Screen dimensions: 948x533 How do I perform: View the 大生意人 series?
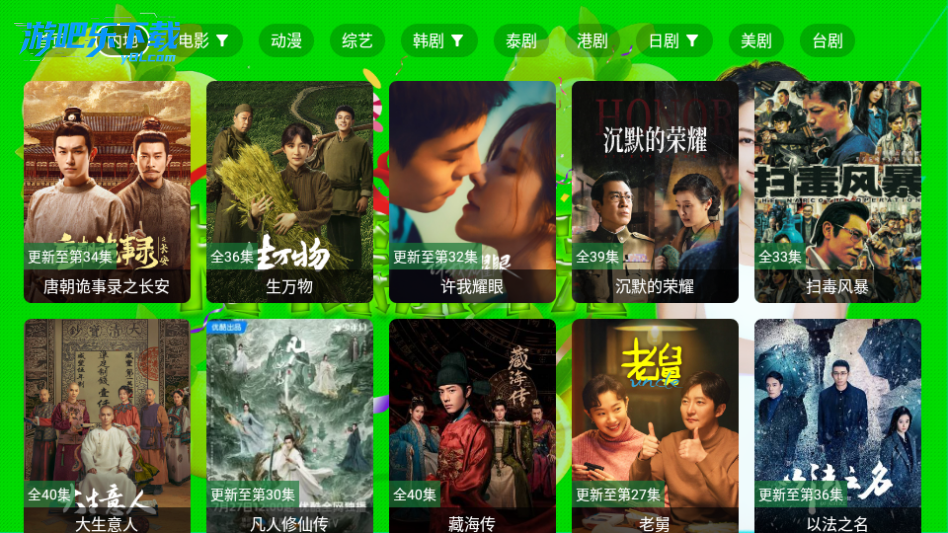tap(107, 426)
